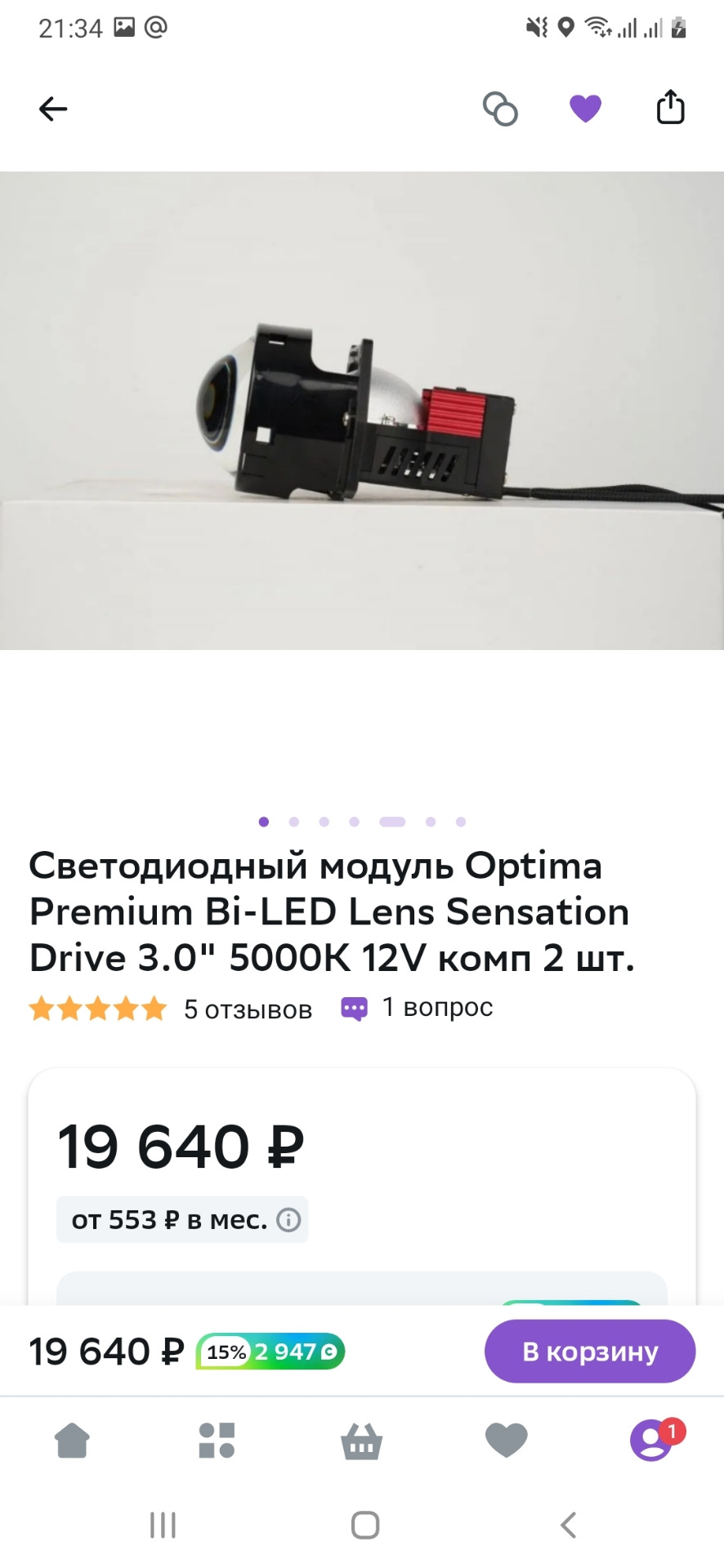Image resolution: width=724 pixels, height=1568 pixels.
Task: Open the catalog tab
Action: (217, 1441)
